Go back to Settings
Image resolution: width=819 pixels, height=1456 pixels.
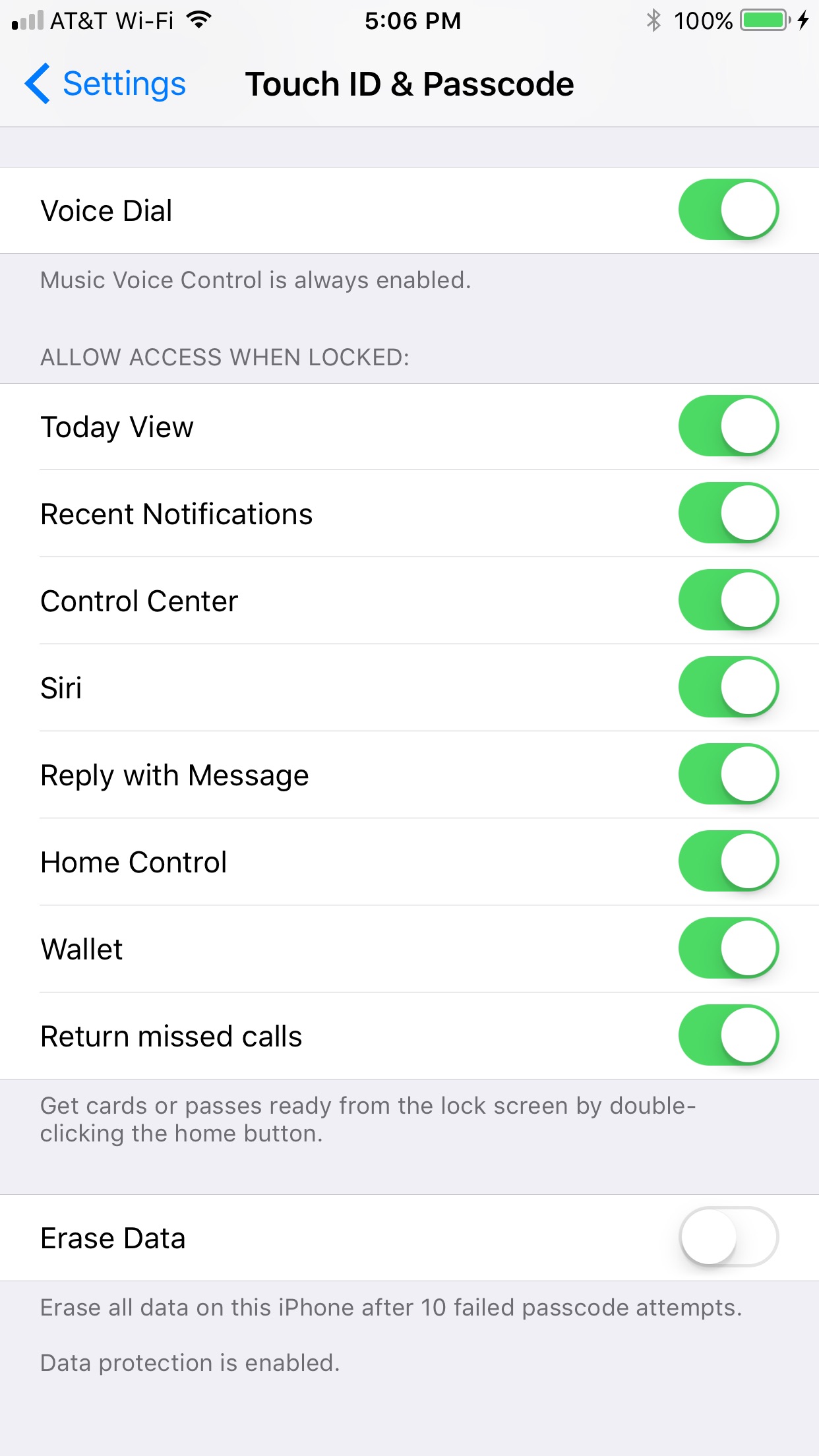pyautogui.click(x=106, y=84)
